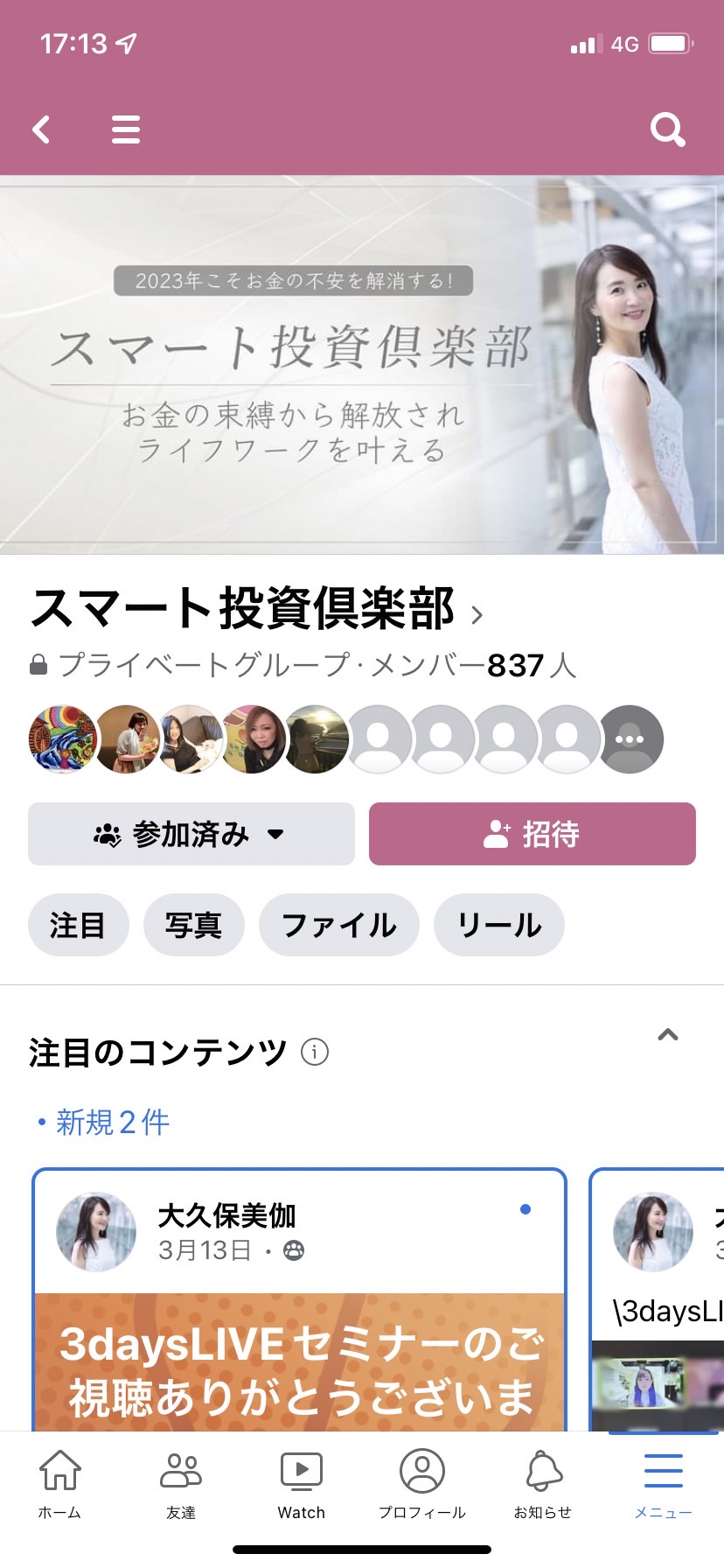Select the 写真 chip

(193, 925)
